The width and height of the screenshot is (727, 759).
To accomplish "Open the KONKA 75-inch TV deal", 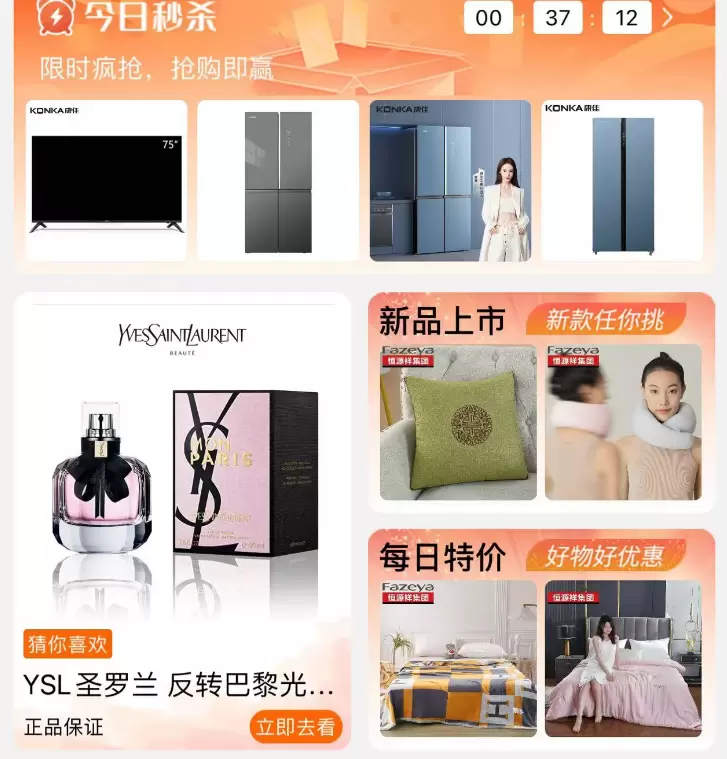I will [107, 181].
